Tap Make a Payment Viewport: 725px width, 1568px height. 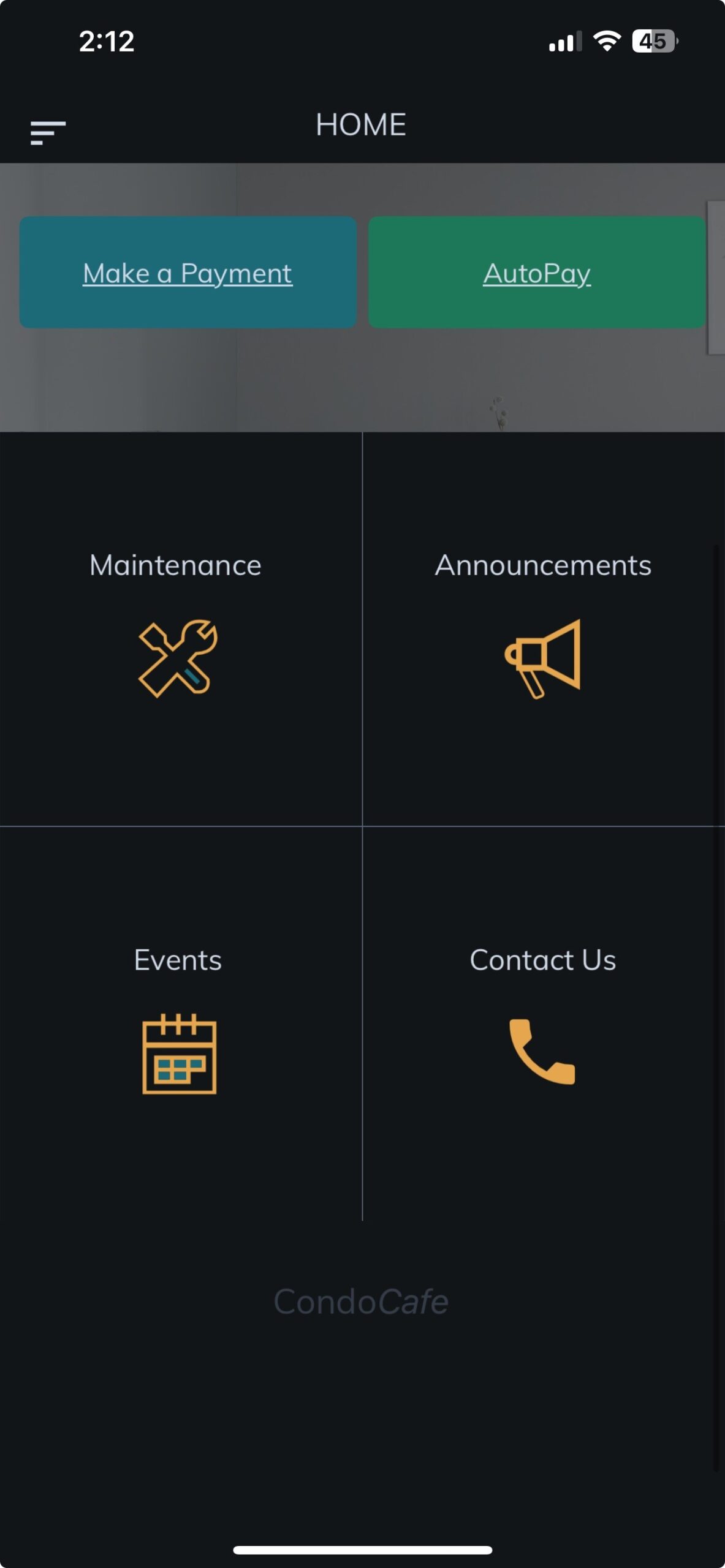coord(188,273)
